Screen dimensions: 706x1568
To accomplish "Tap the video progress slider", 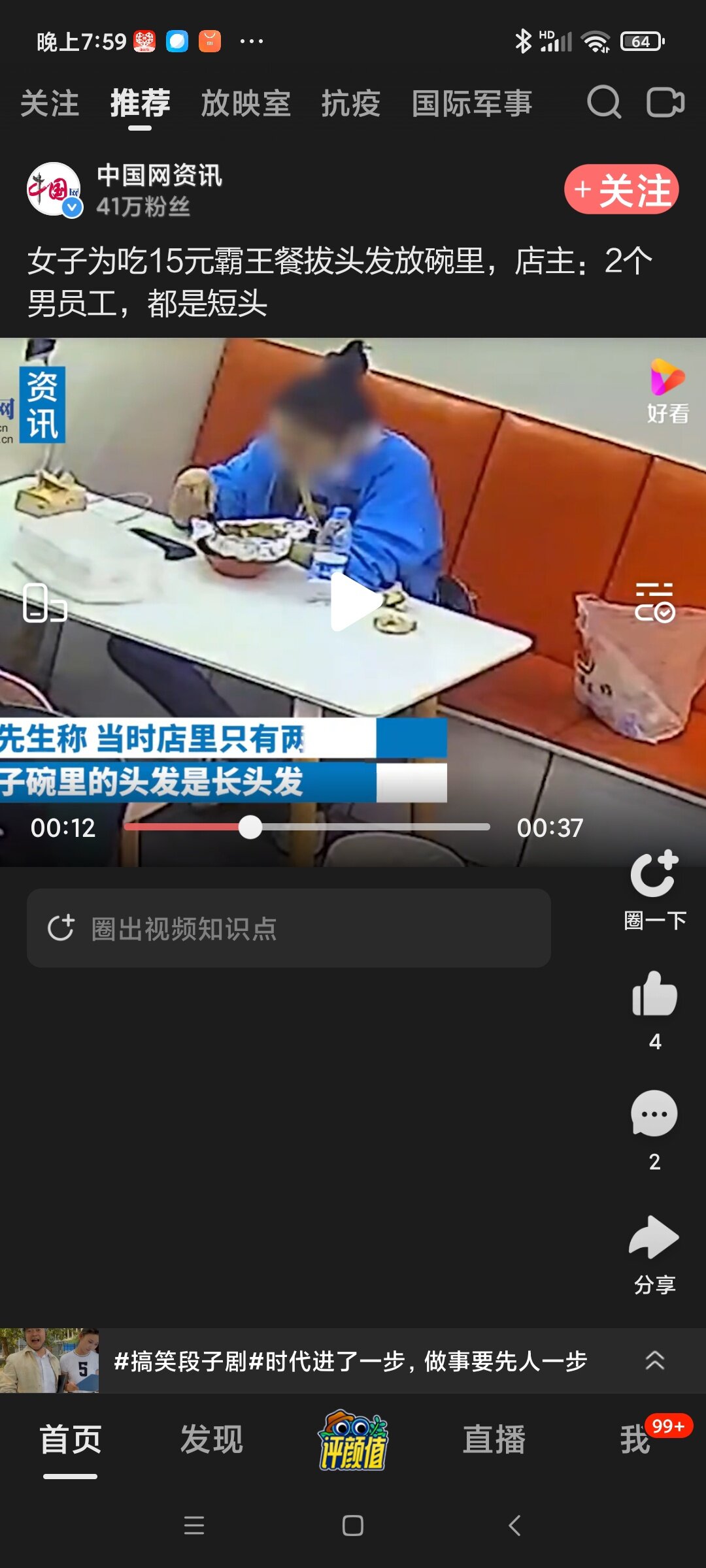I will (307, 827).
